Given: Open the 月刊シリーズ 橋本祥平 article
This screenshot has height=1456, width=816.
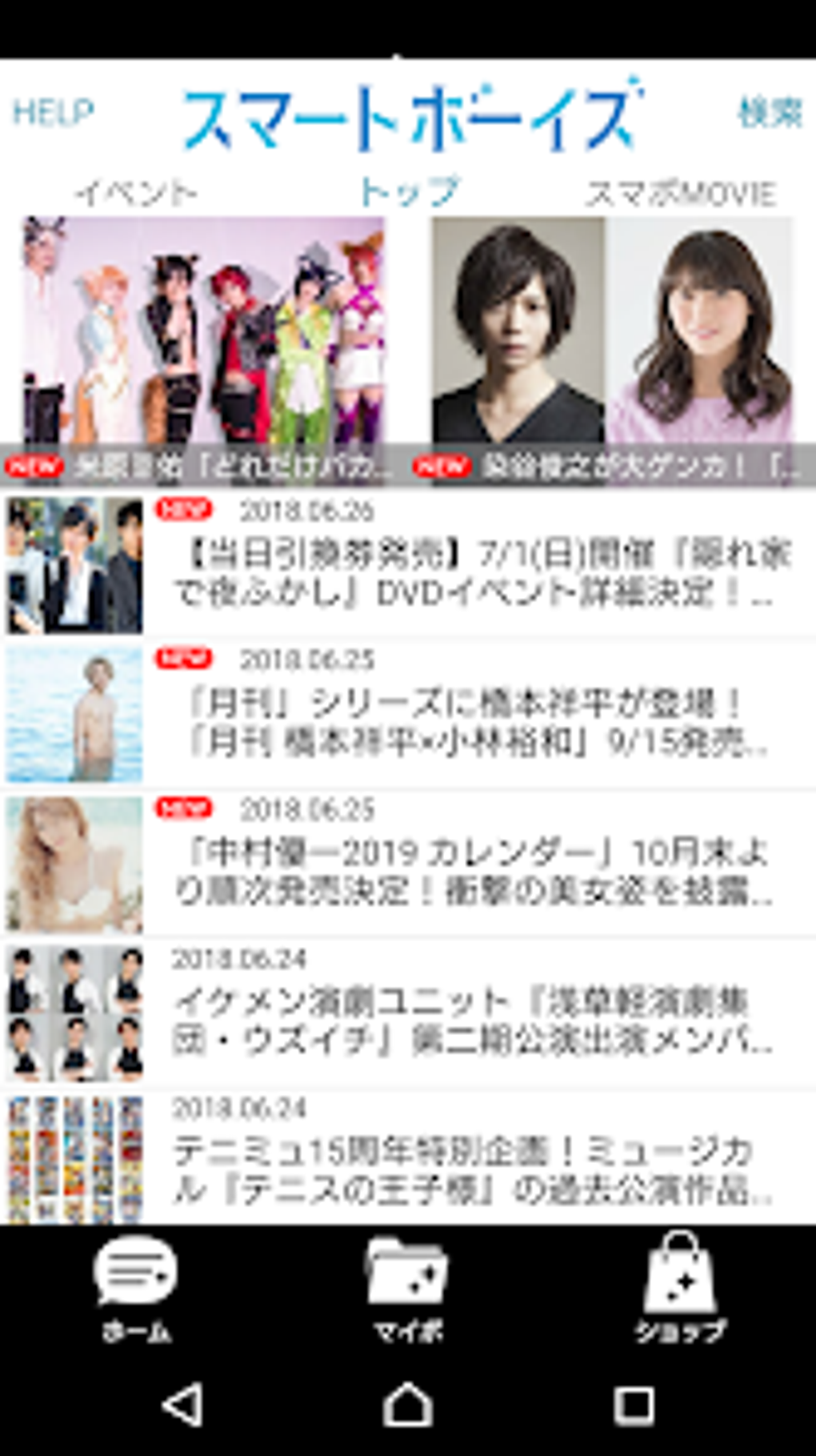Looking at the screenshot, I should pos(408,714).
